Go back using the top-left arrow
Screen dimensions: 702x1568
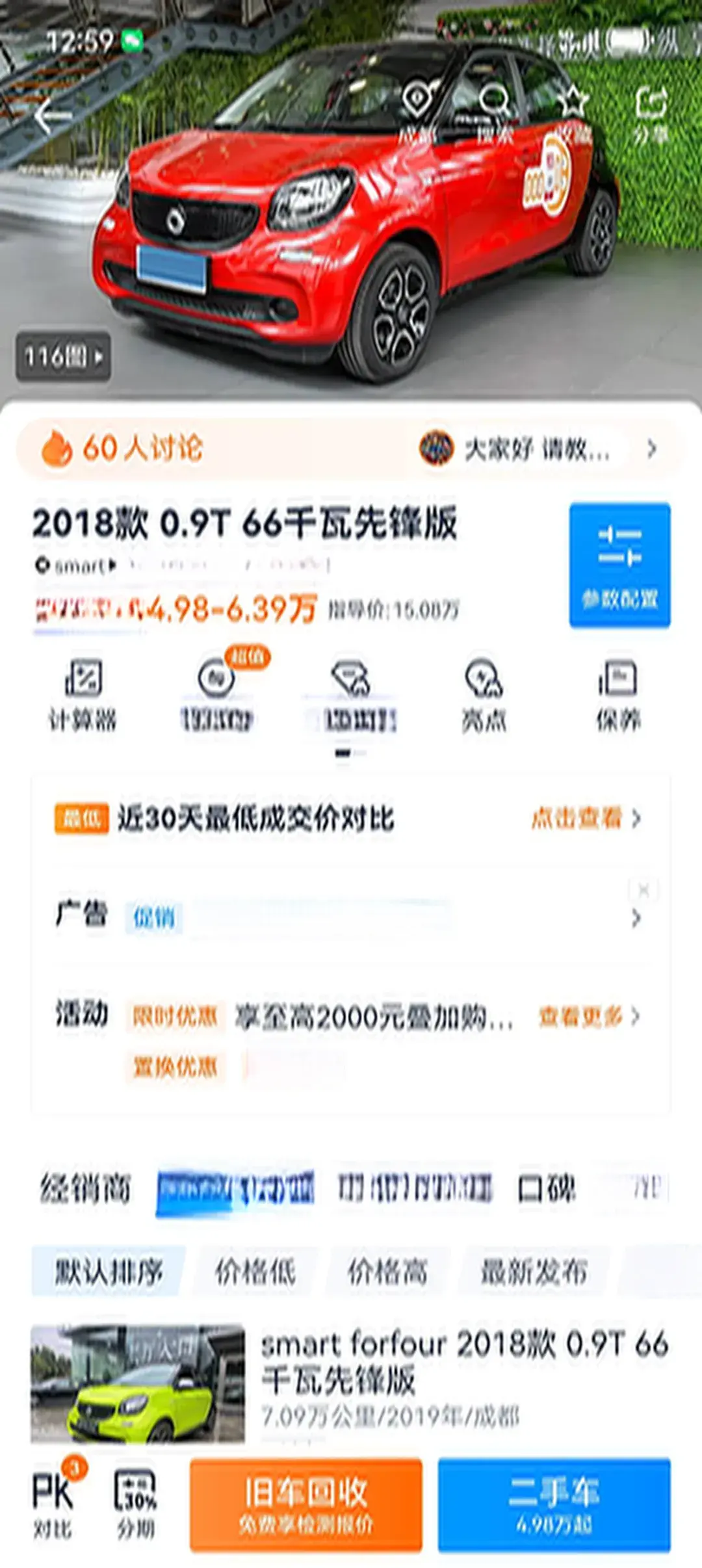click(51, 117)
